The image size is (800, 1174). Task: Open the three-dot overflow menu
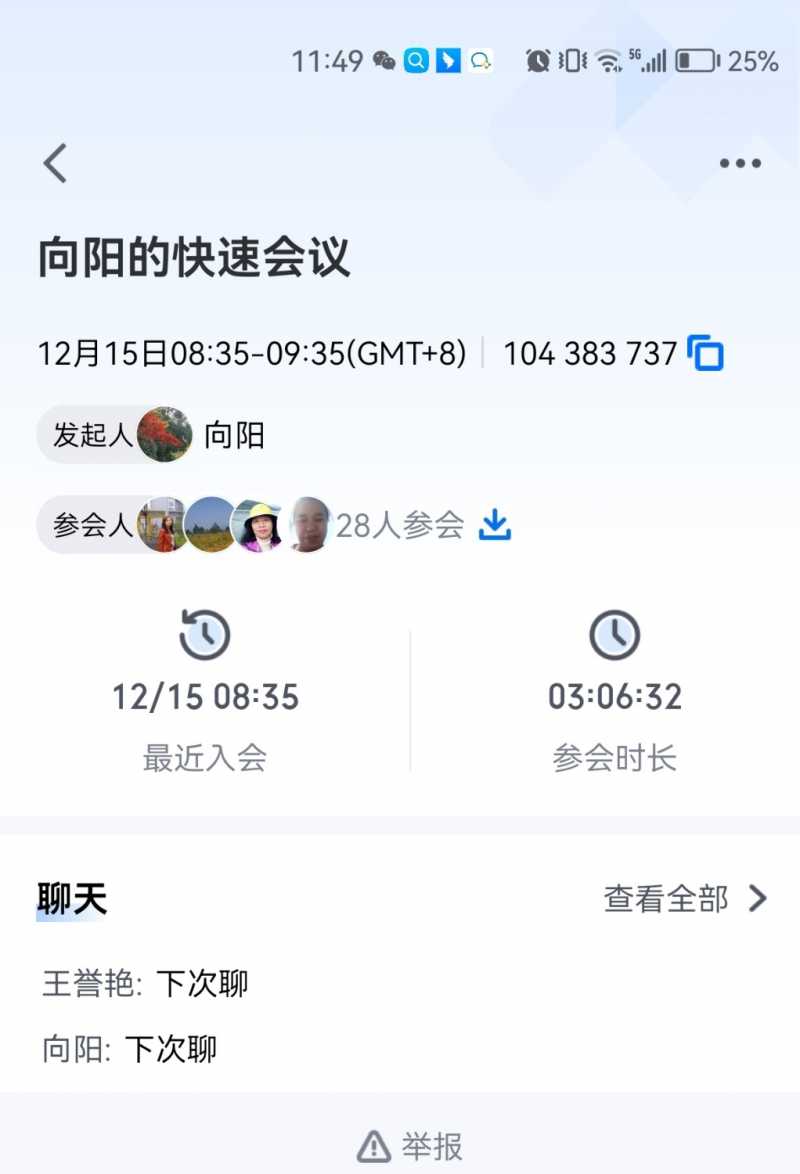click(741, 164)
